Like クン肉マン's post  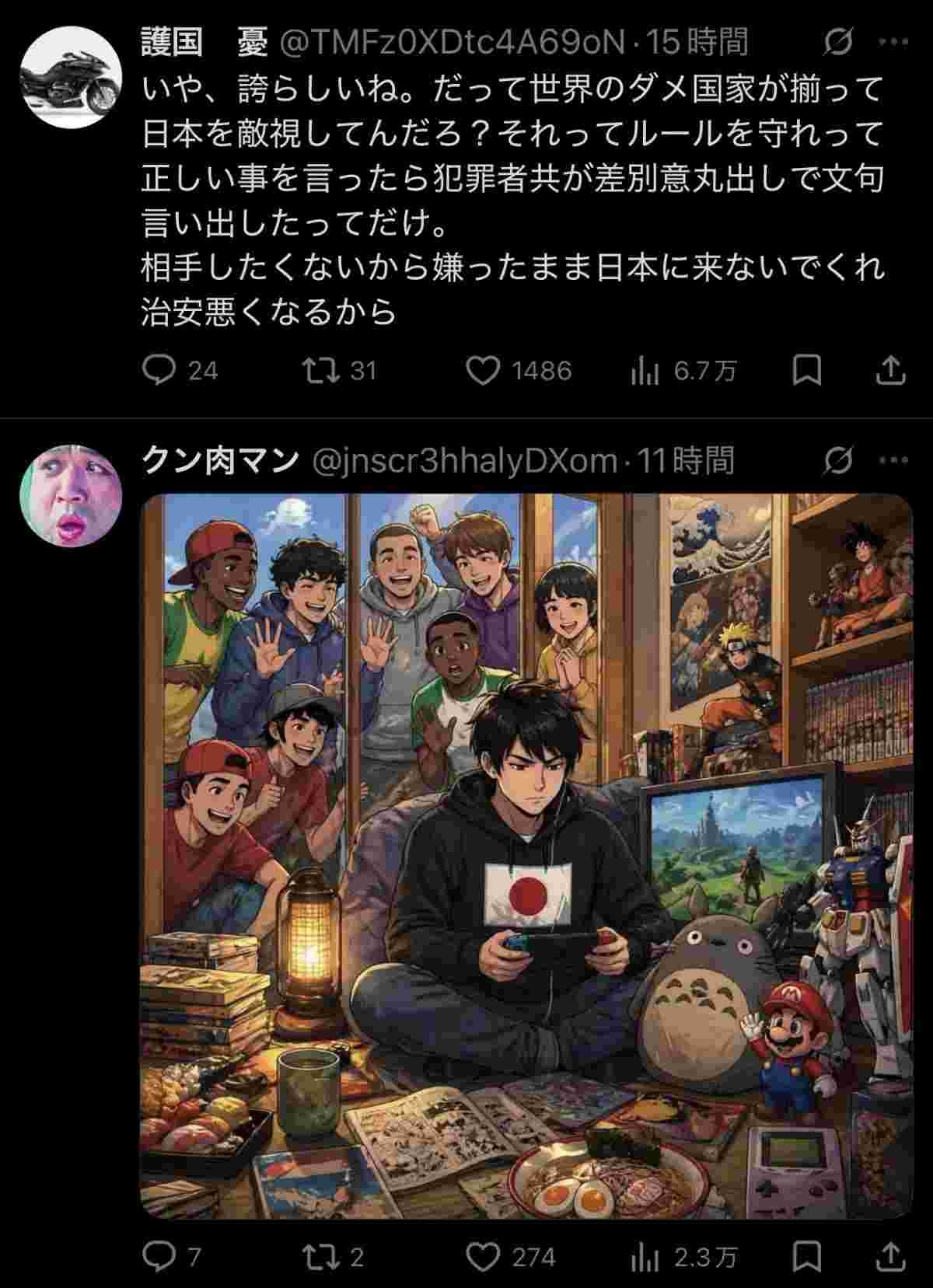(x=483, y=1256)
